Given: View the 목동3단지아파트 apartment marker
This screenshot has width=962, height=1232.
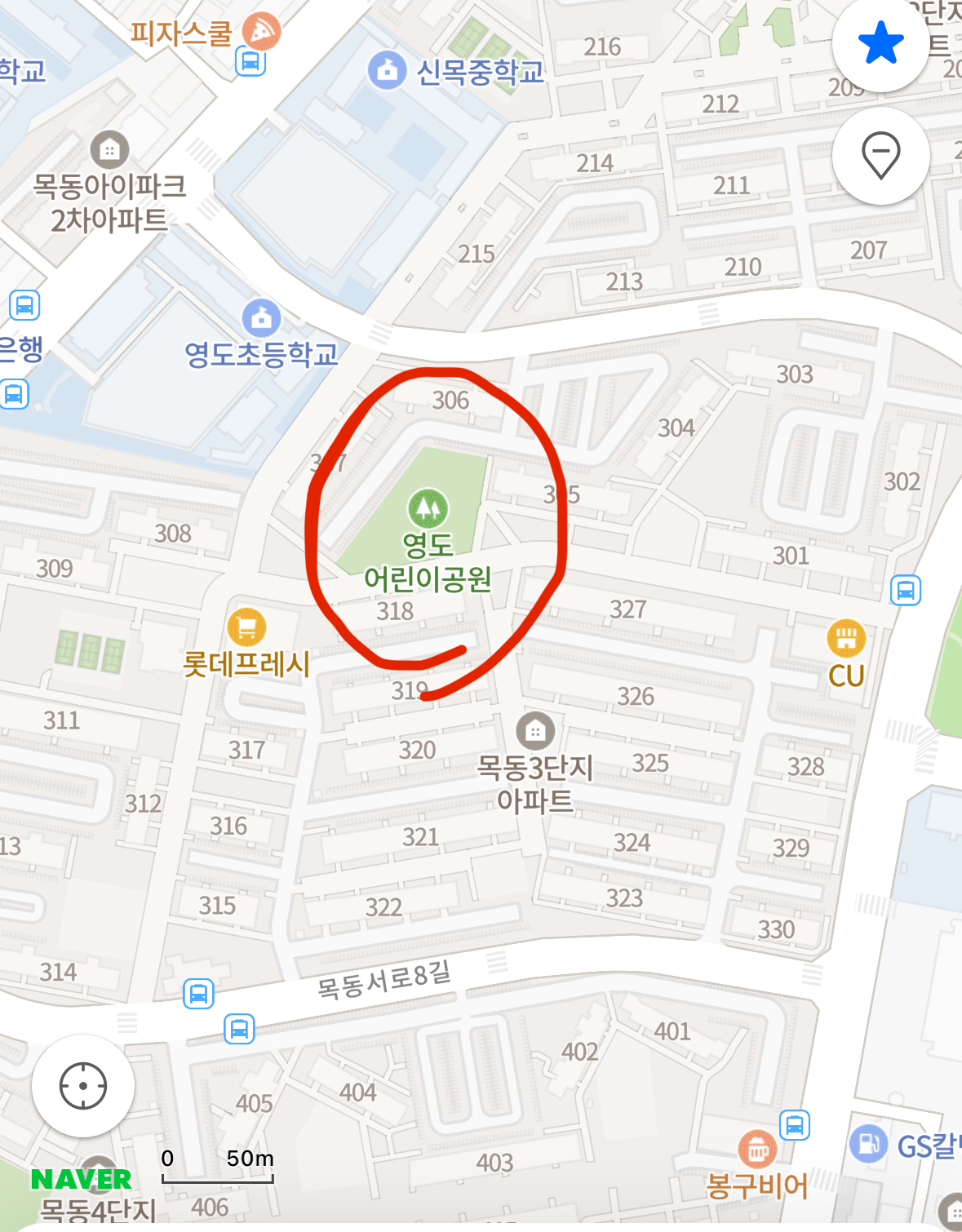Looking at the screenshot, I should coord(535,730).
